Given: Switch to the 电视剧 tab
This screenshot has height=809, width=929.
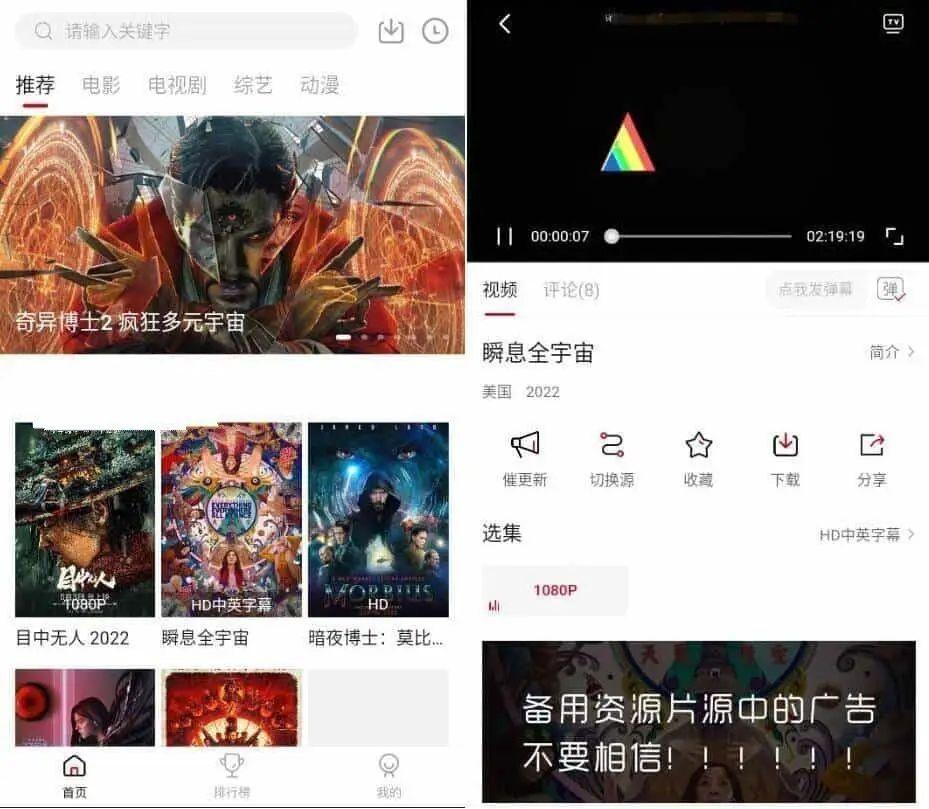Looking at the screenshot, I should pyautogui.click(x=177, y=86).
